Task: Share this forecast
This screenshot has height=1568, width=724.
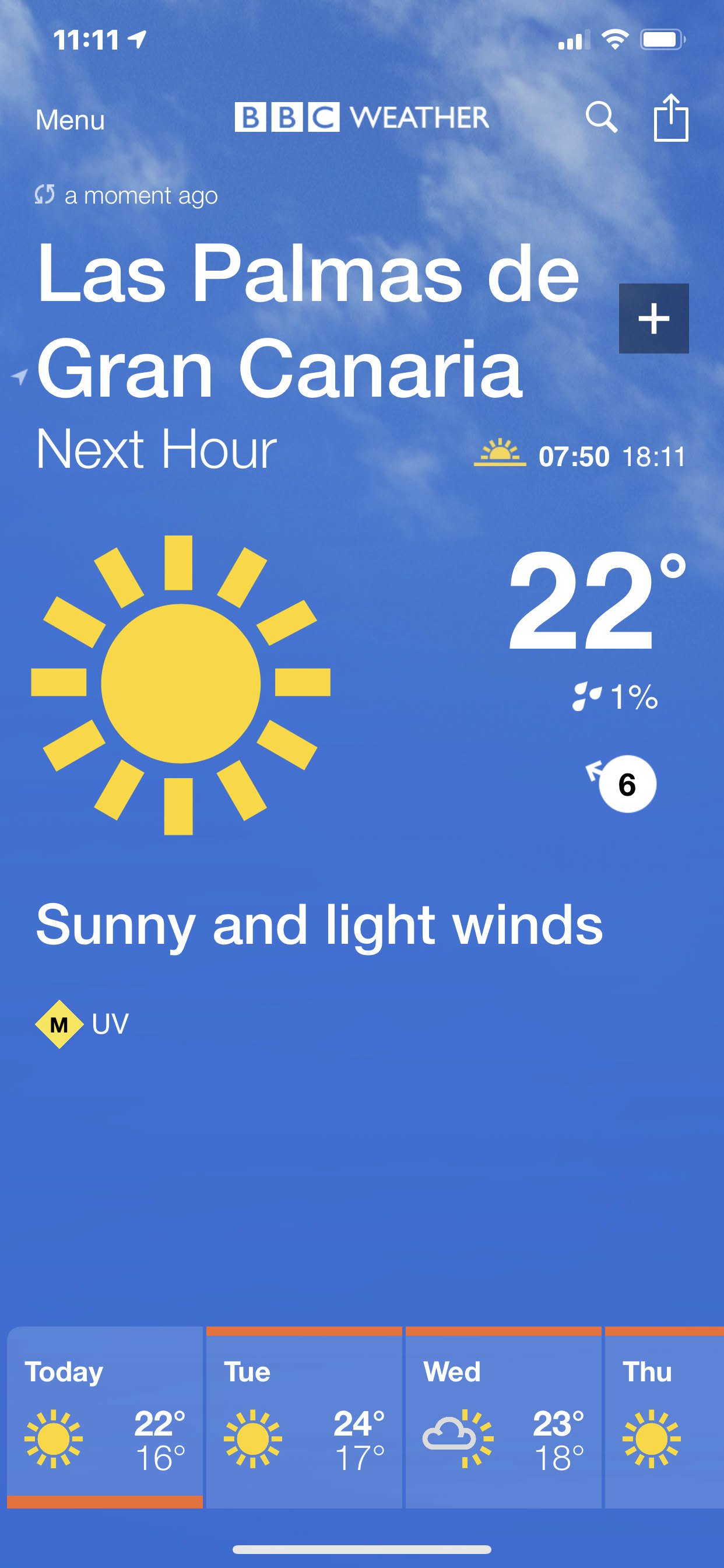Action: coord(670,117)
